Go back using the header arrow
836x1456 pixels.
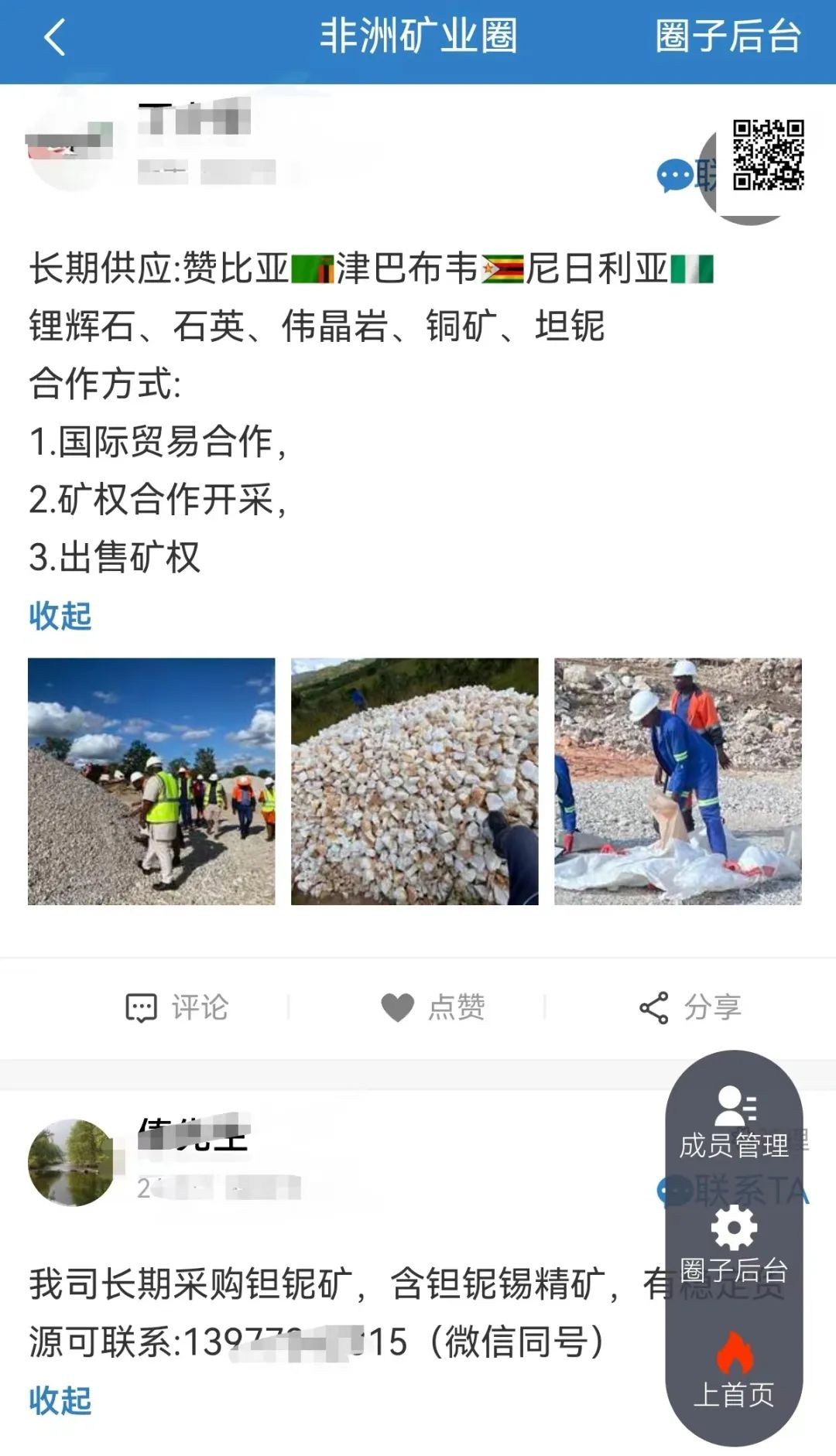point(54,37)
